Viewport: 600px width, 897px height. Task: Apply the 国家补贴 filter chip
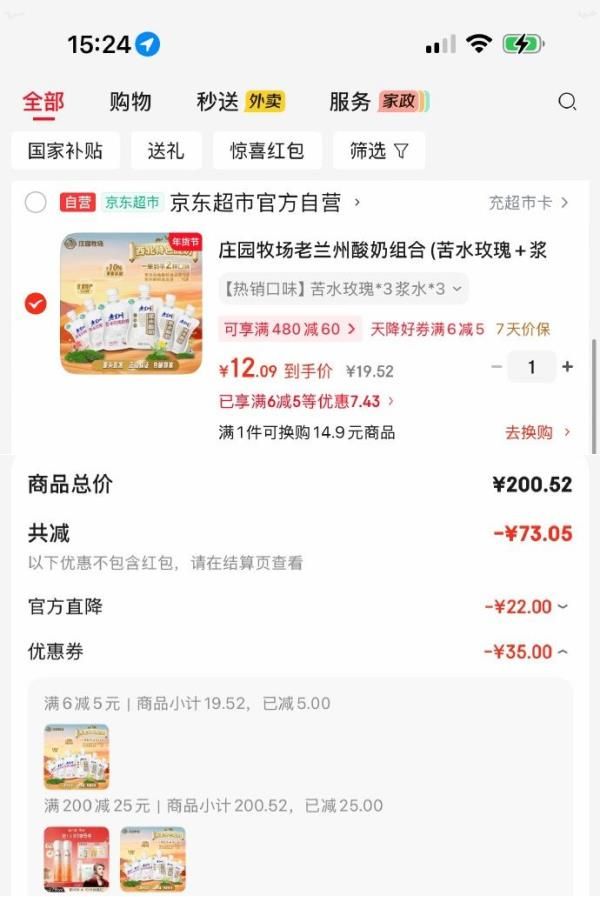coord(65,151)
